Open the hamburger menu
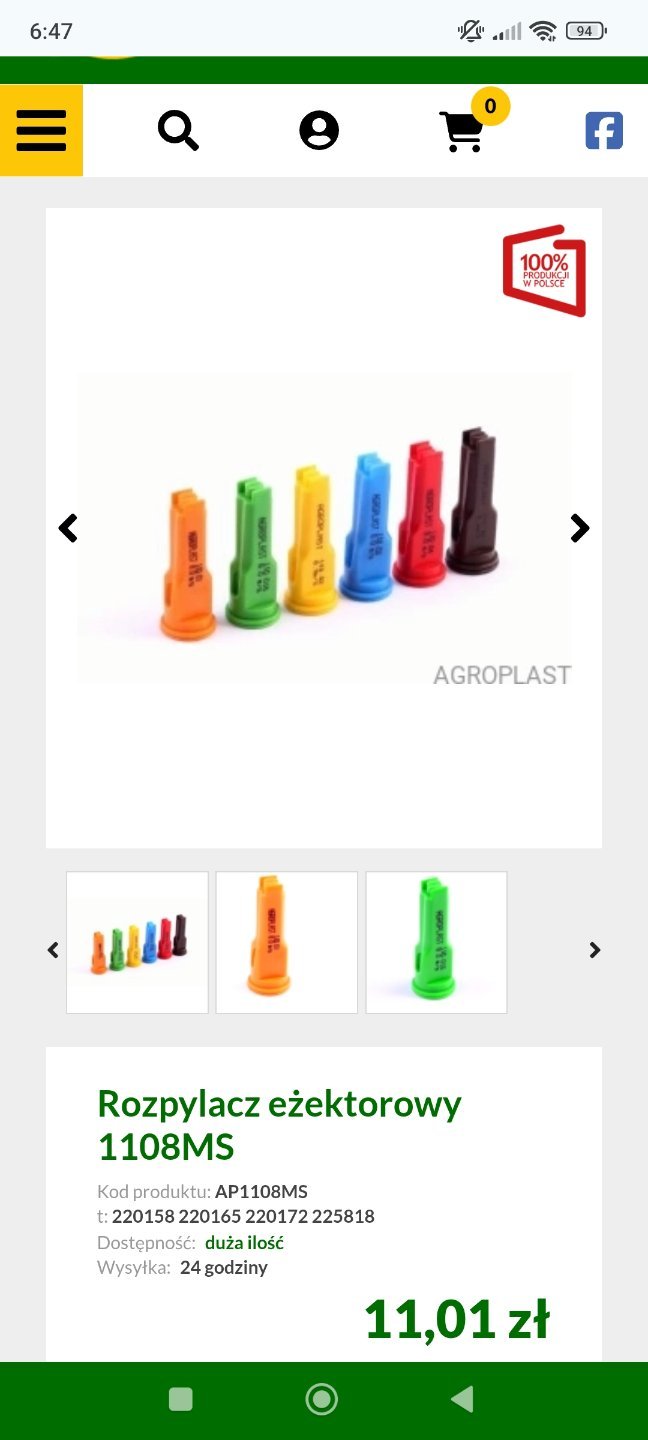648x1440 pixels. 41,130
